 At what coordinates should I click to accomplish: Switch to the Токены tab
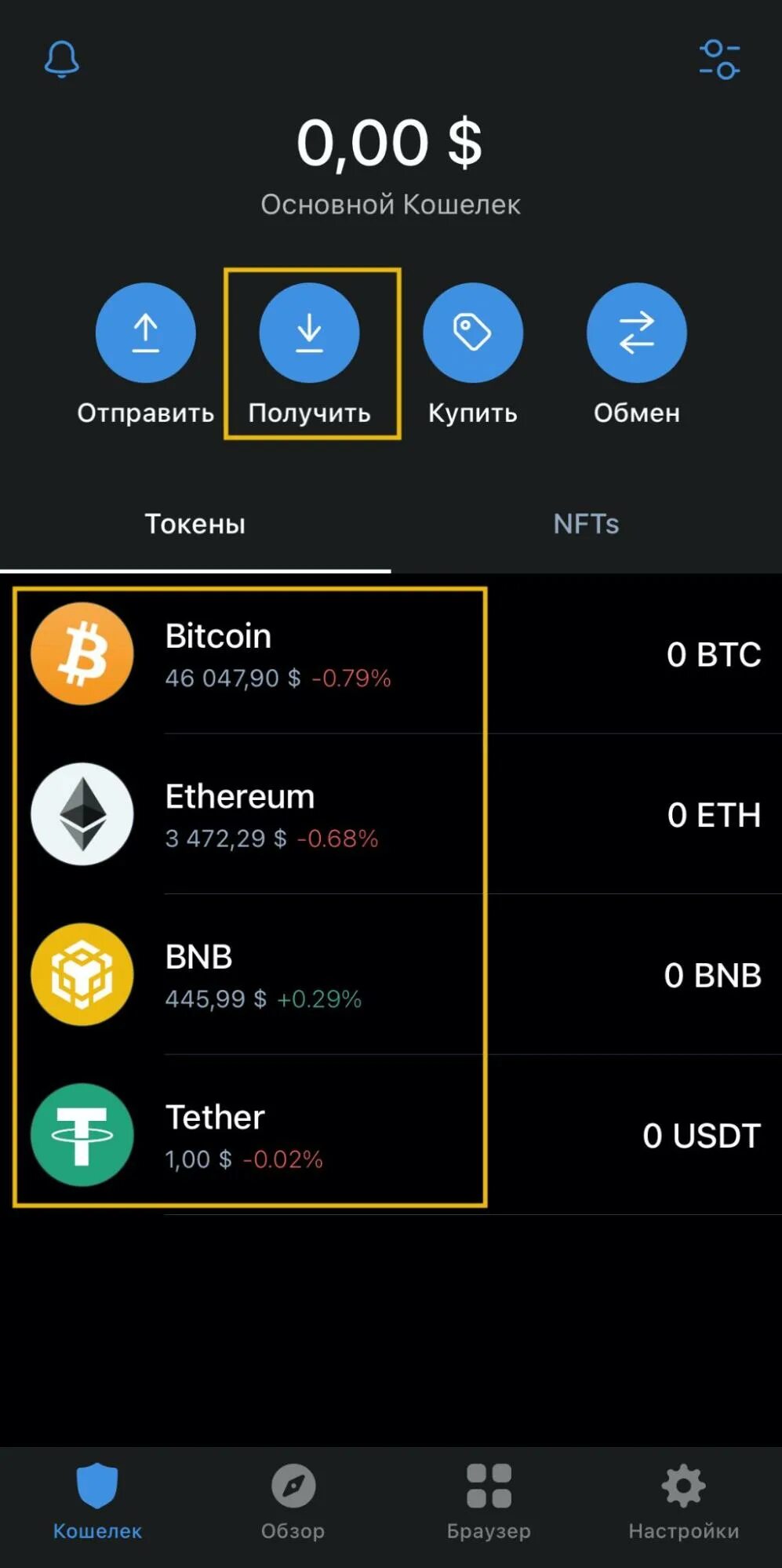point(195,524)
